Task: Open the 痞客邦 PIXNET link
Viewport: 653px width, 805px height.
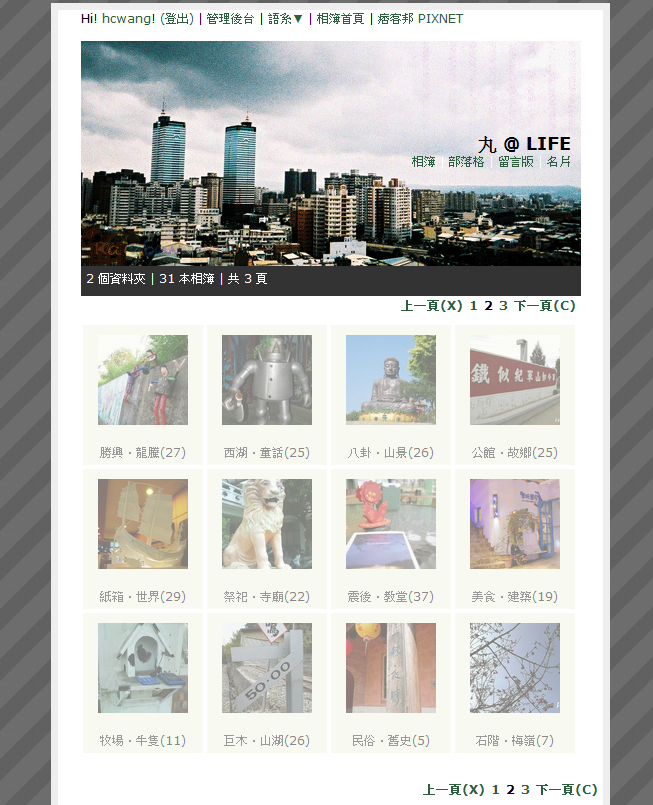Action: [420, 19]
